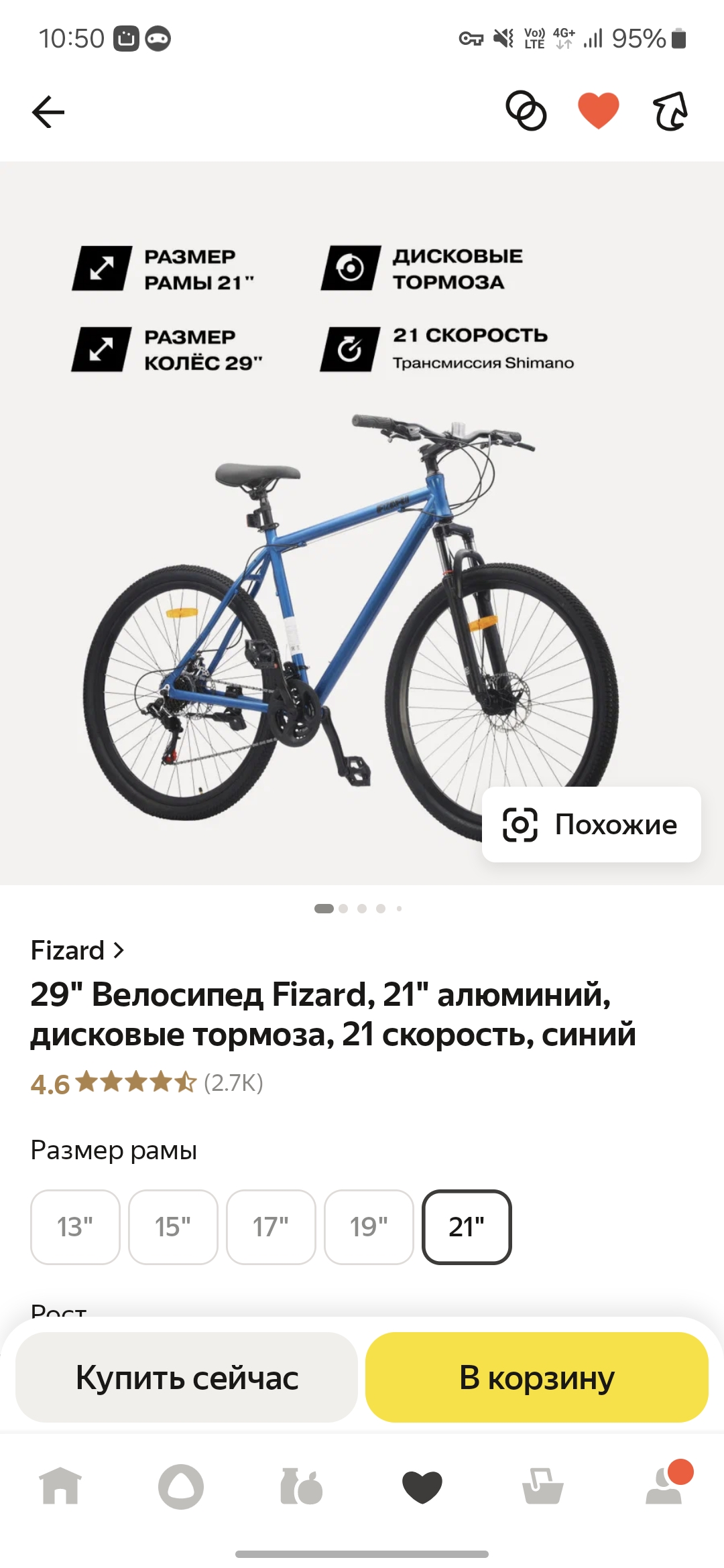Viewport: 724px width, 1568px height.
Task: Tap Купить сейчас to buy now
Action: point(186,1377)
